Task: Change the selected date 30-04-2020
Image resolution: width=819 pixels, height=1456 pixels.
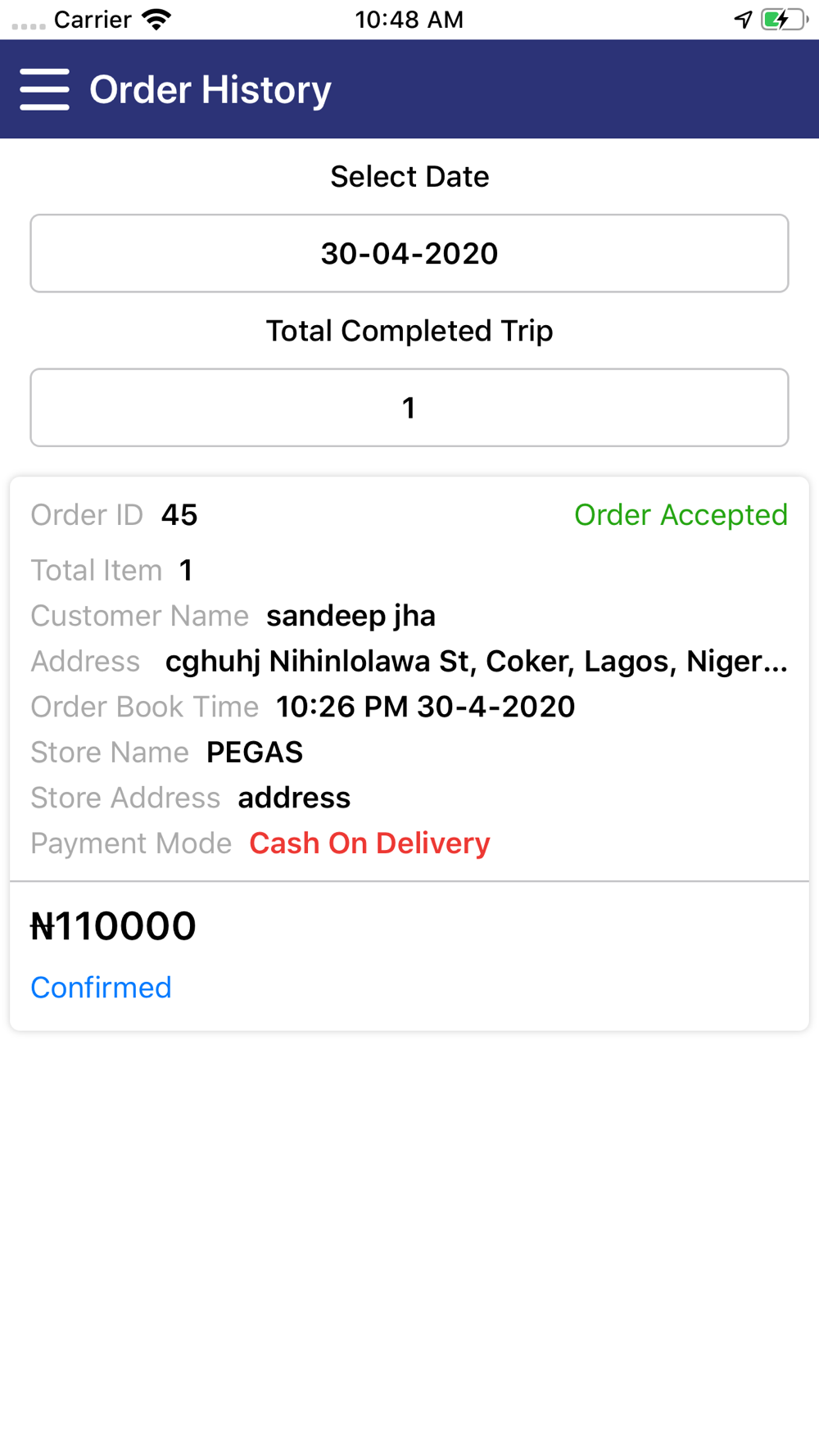Action: coord(409,254)
